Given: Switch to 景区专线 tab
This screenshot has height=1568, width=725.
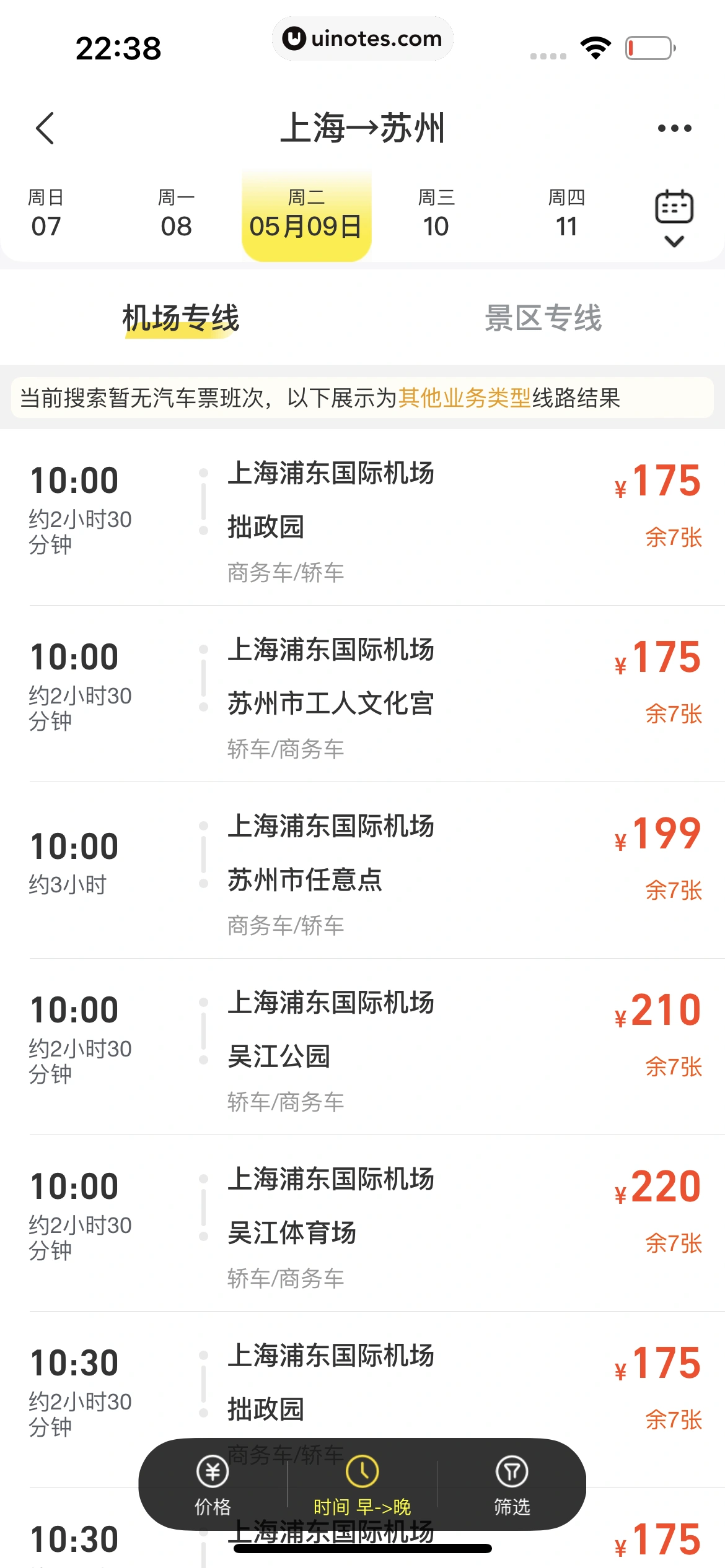Looking at the screenshot, I should click(x=543, y=318).
